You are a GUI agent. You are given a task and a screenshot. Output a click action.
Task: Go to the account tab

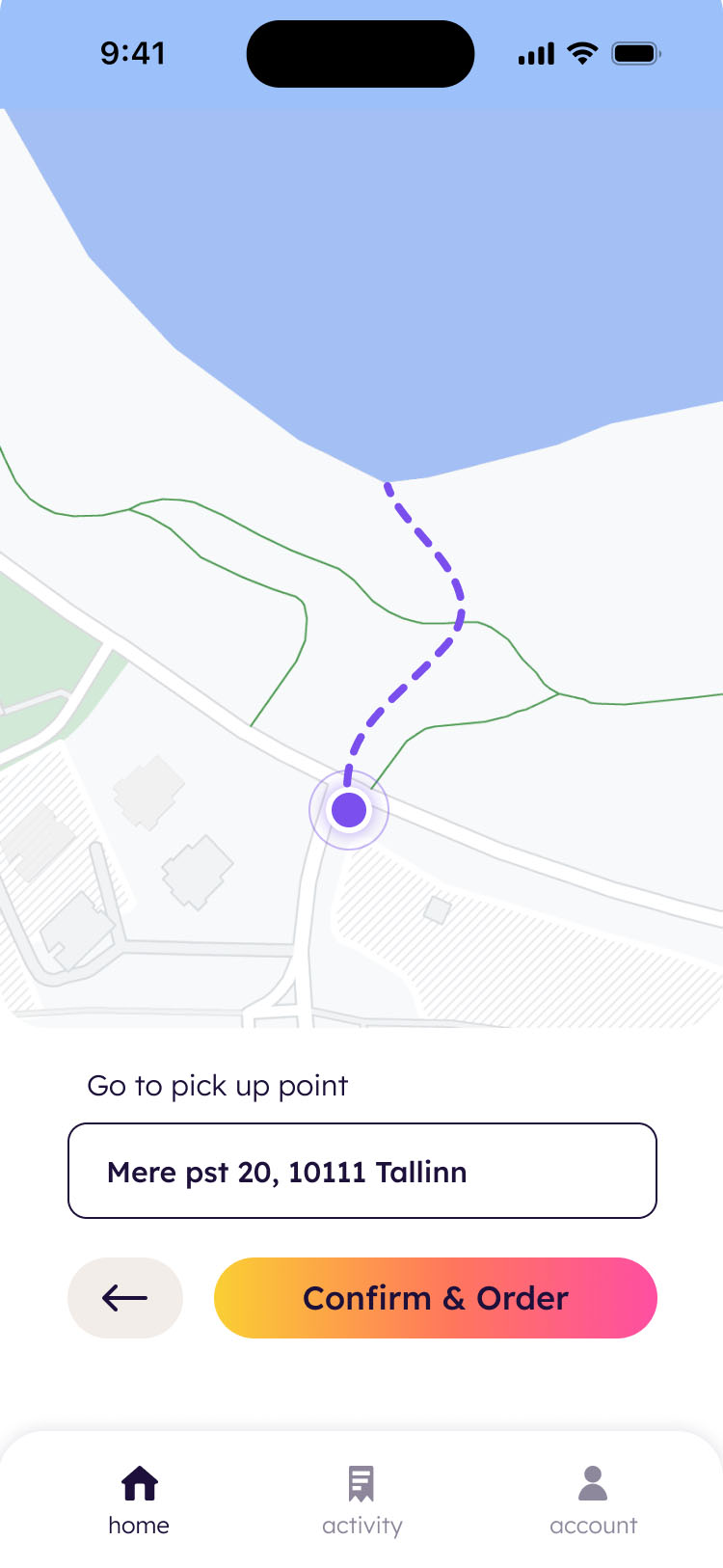point(593,1500)
